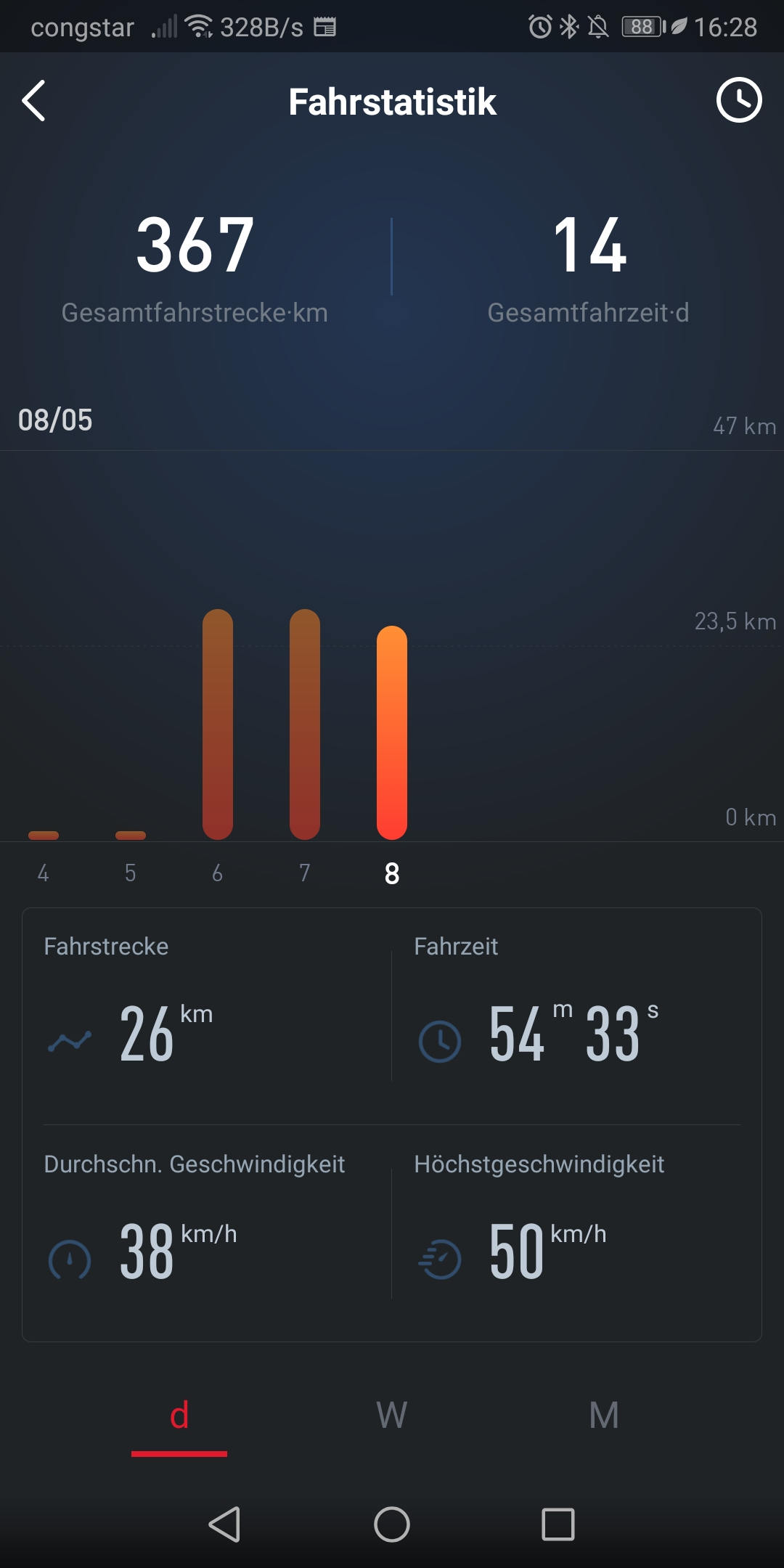This screenshot has width=784, height=1568.
Task: Select the bar for day 7
Action: pos(305,724)
